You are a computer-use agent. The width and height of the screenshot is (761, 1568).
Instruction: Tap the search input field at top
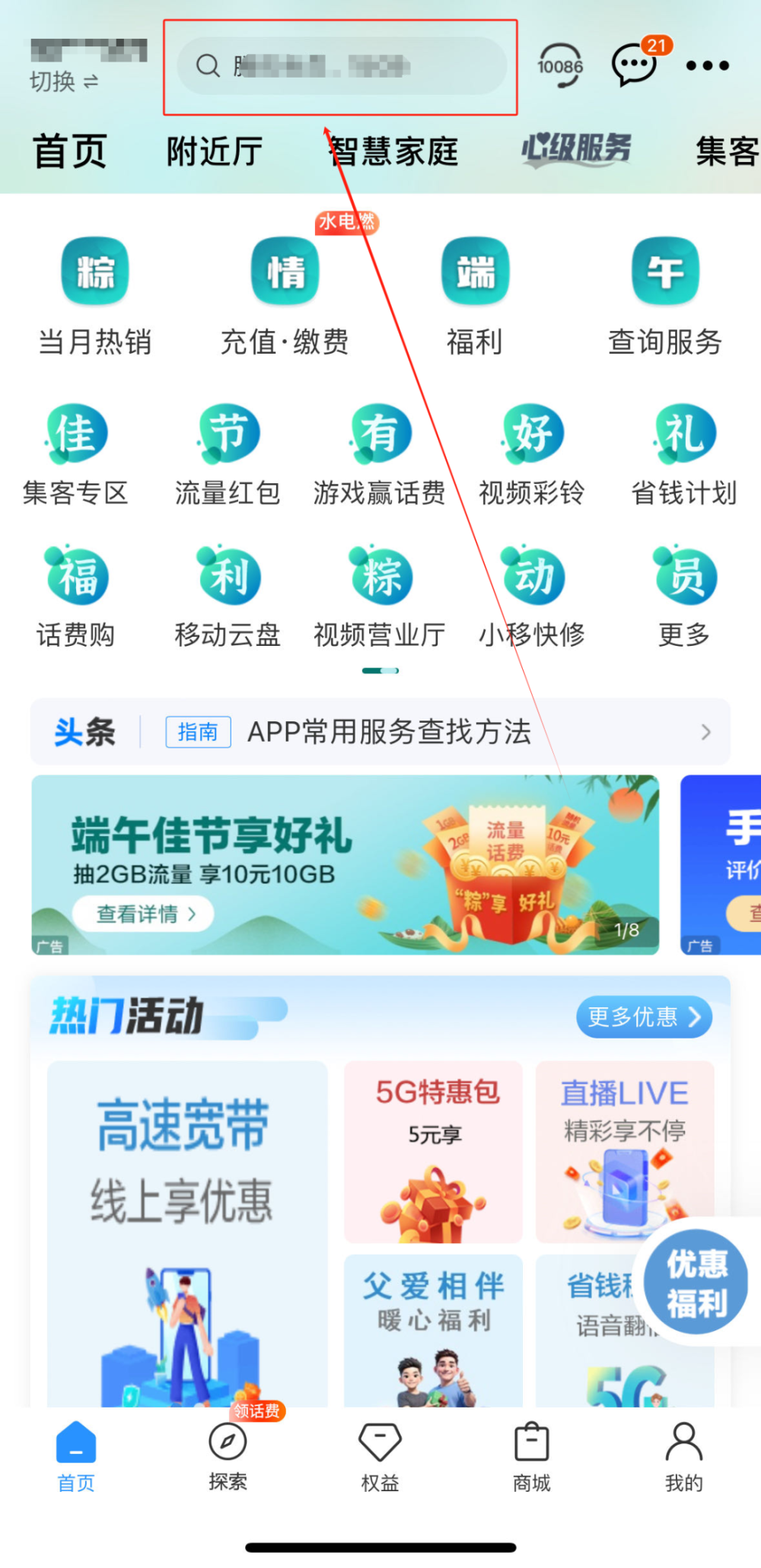[x=341, y=66]
